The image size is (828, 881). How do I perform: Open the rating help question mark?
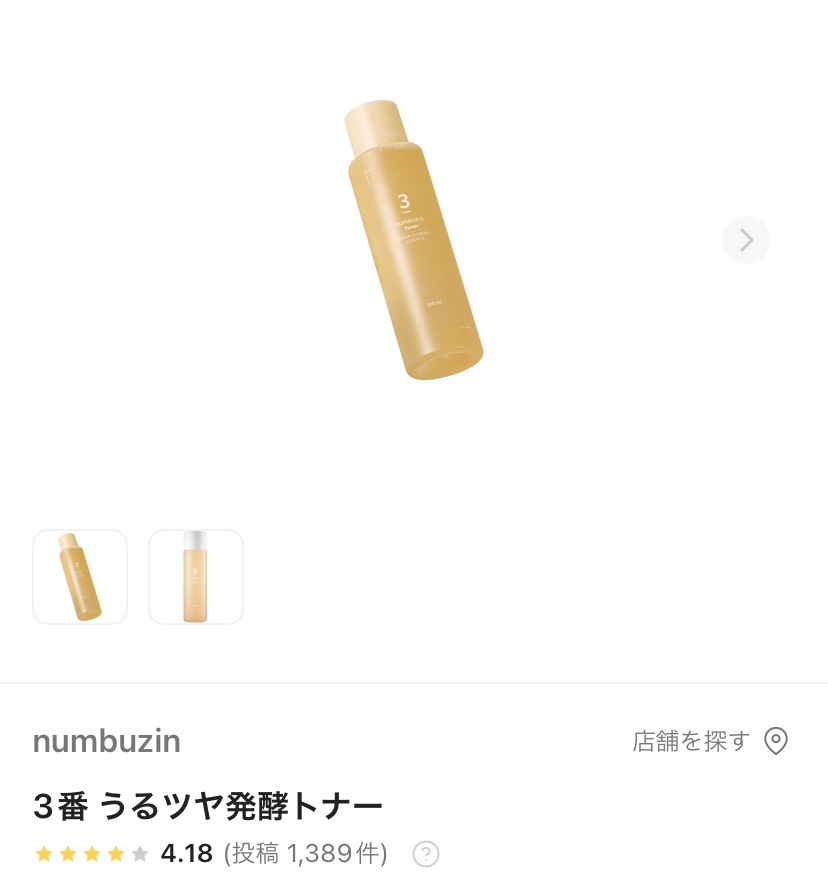[426, 854]
